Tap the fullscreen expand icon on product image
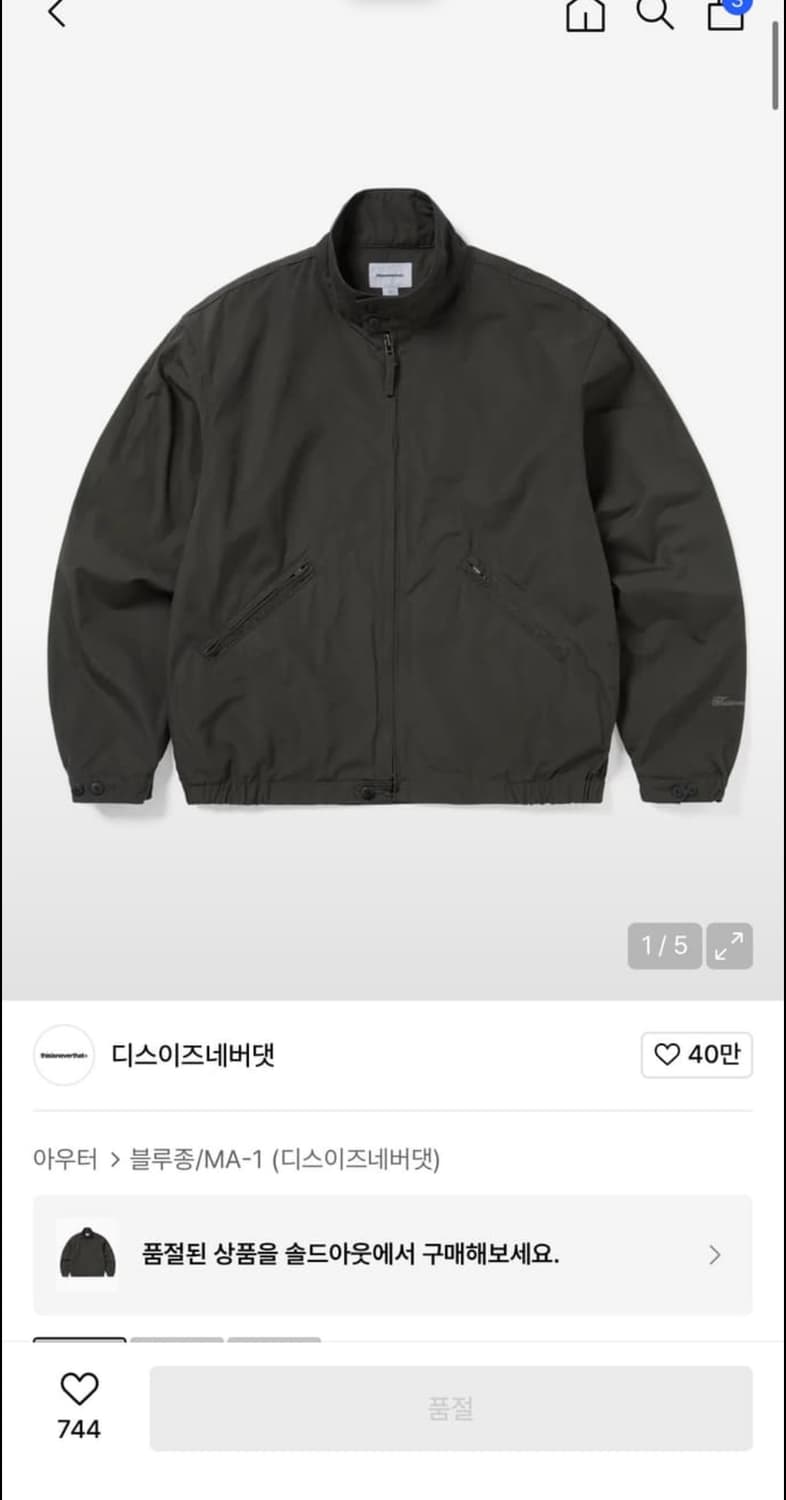This screenshot has width=786, height=1500. pyautogui.click(x=729, y=944)
